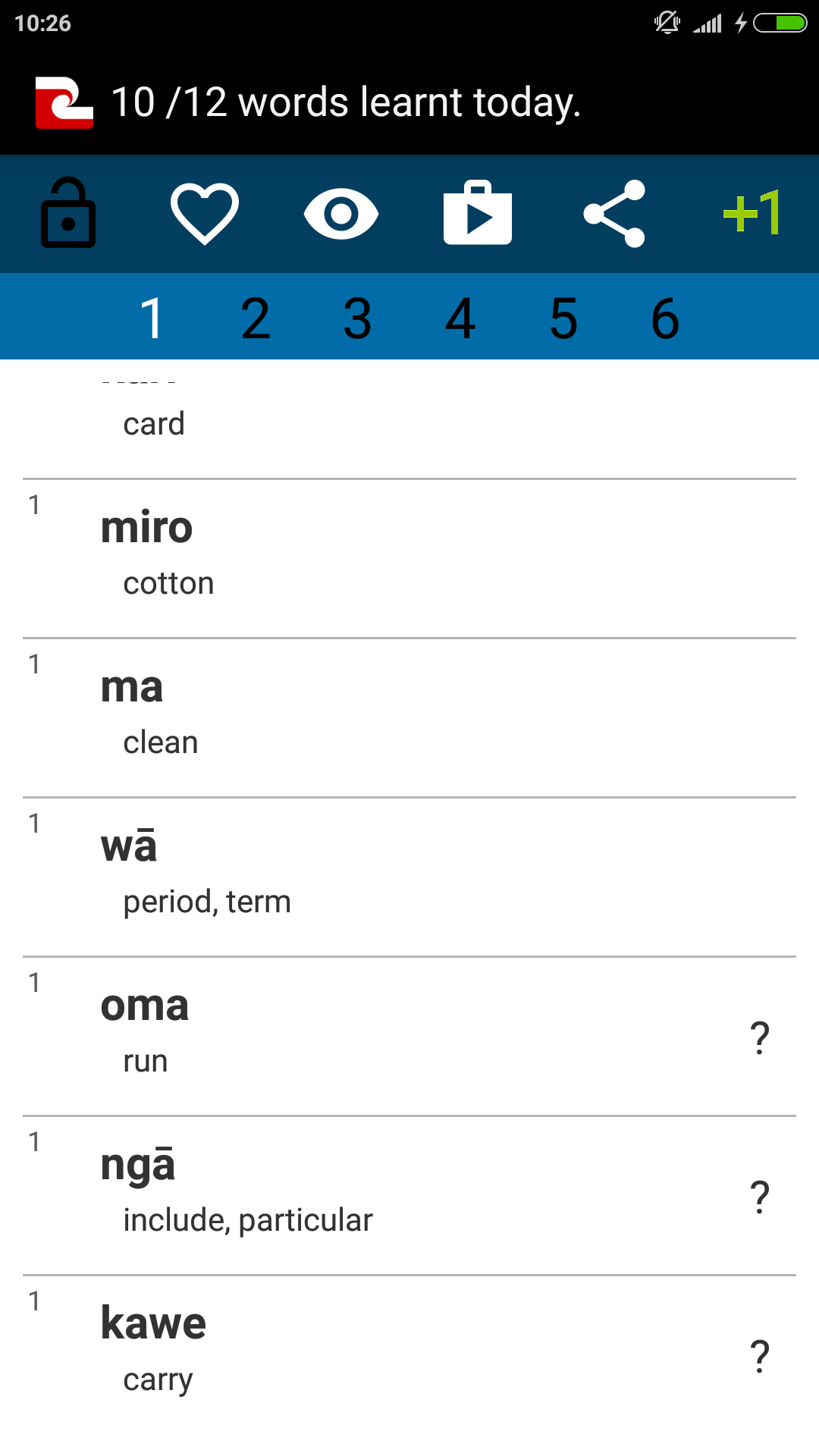This screenshot has height=1456, width=819.
Task: Unlock the word list via padlock toggle
Action: coord(68,215)
